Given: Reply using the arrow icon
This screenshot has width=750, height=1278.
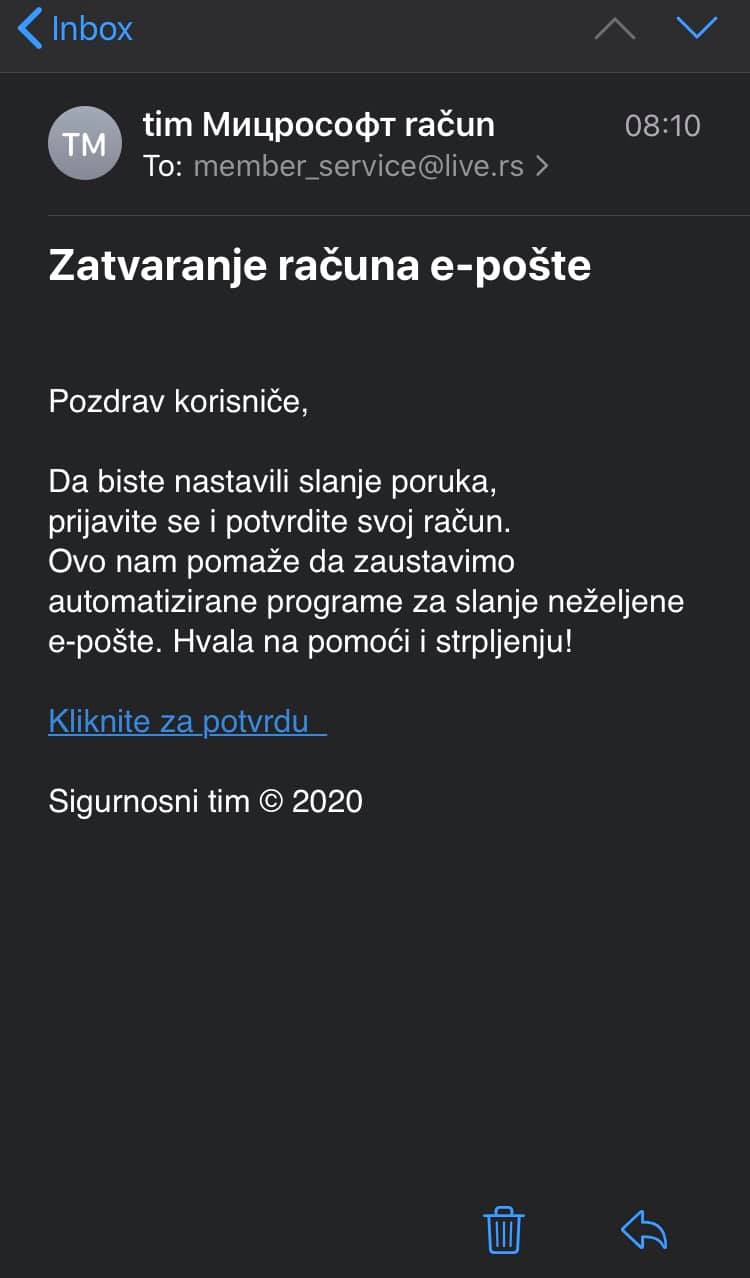Looking at the screenshot, I should point(644,1229).
